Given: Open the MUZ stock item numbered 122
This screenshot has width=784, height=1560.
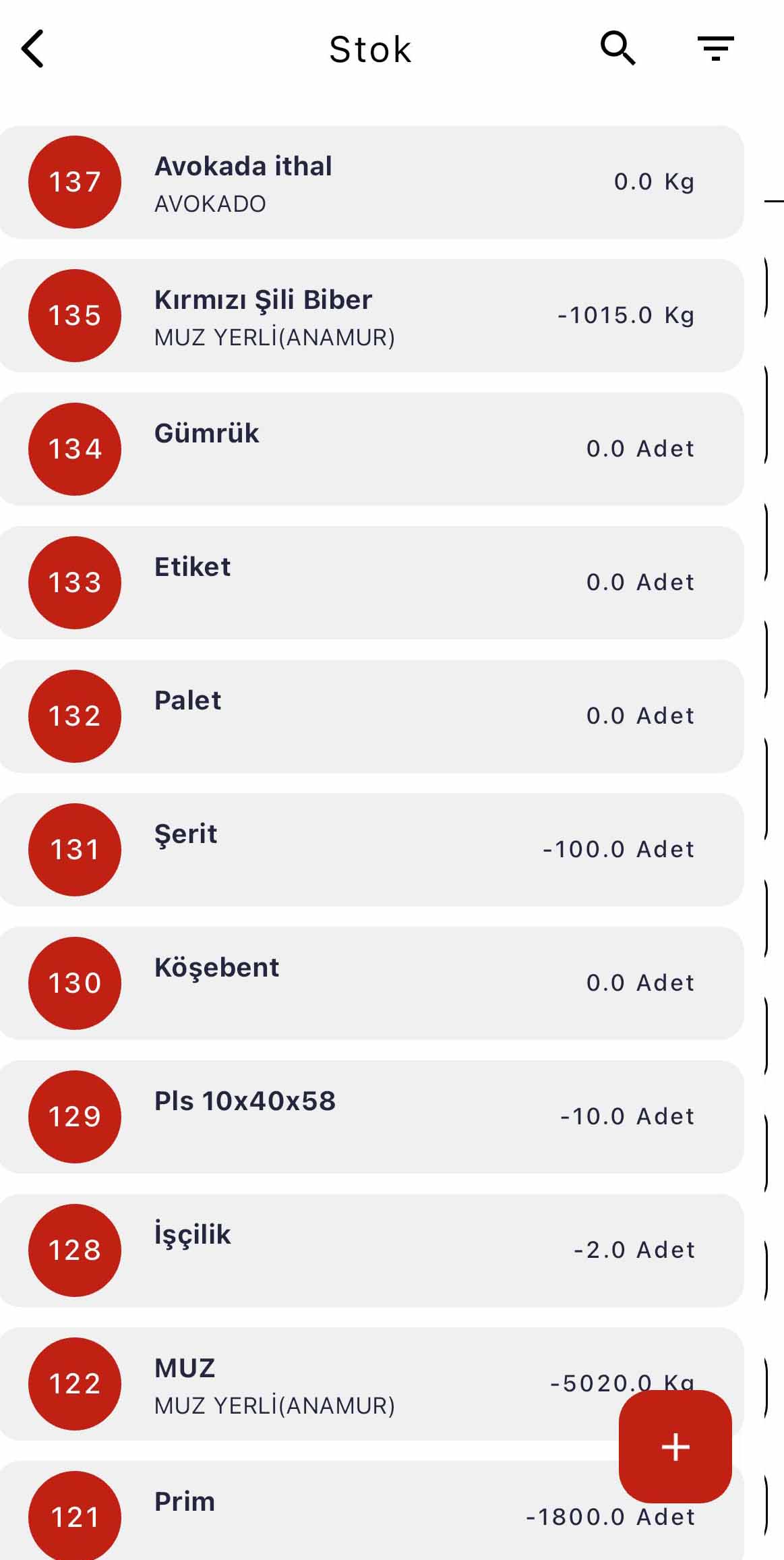Looking at the screenshot, I should point(337,1384).
